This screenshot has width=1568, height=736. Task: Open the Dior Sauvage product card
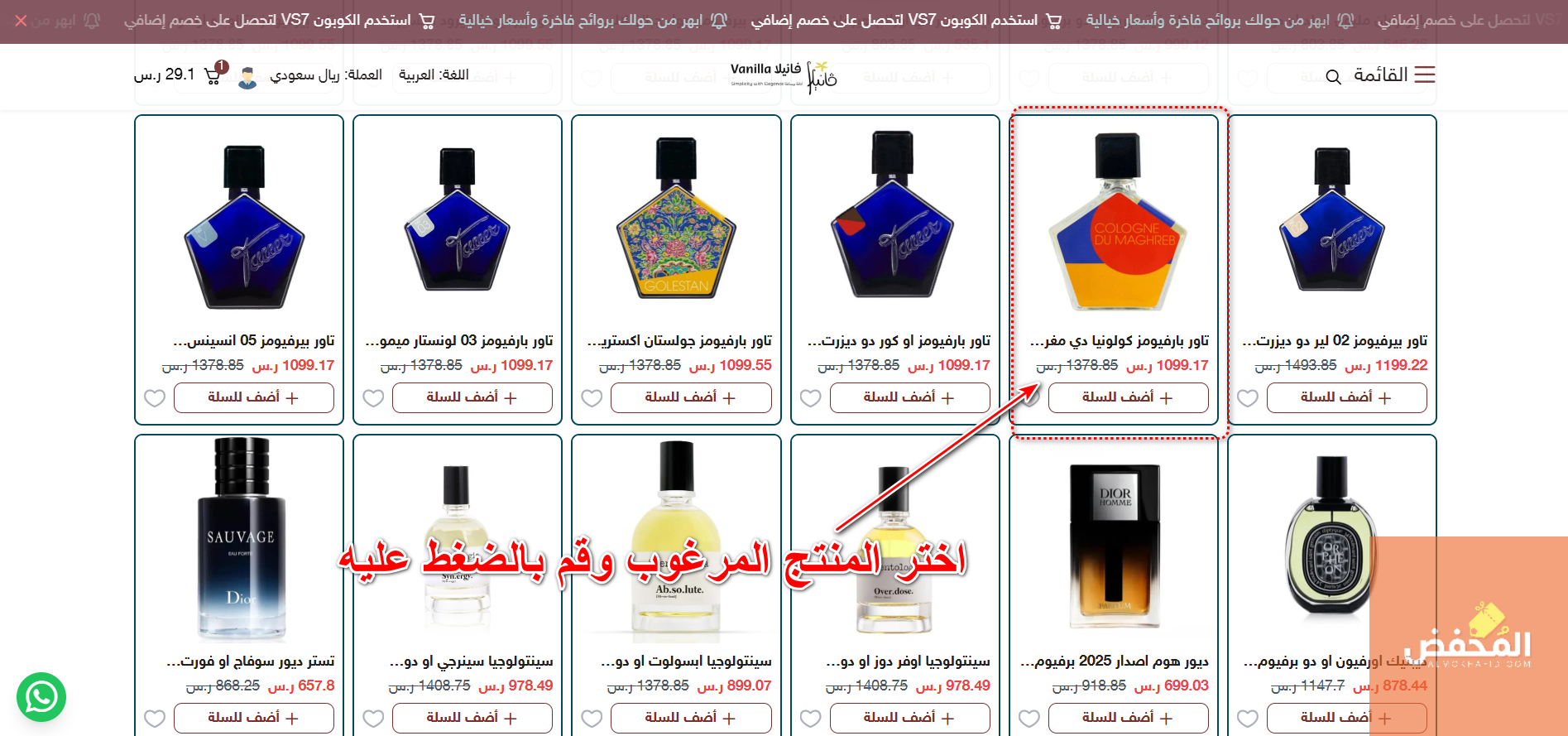239,546
